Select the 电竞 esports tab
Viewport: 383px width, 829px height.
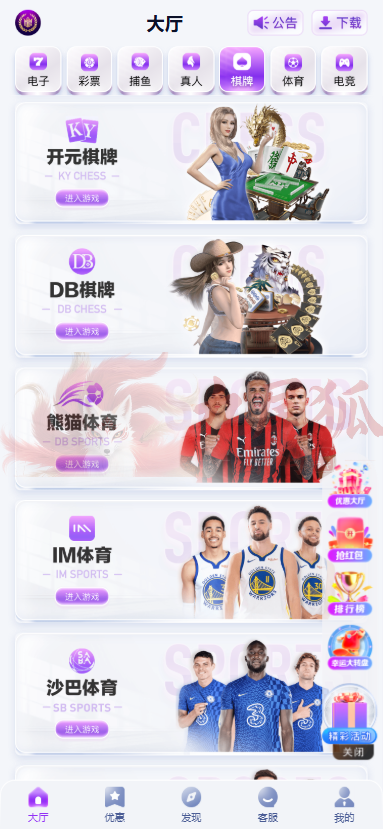[x=344, y=70]
